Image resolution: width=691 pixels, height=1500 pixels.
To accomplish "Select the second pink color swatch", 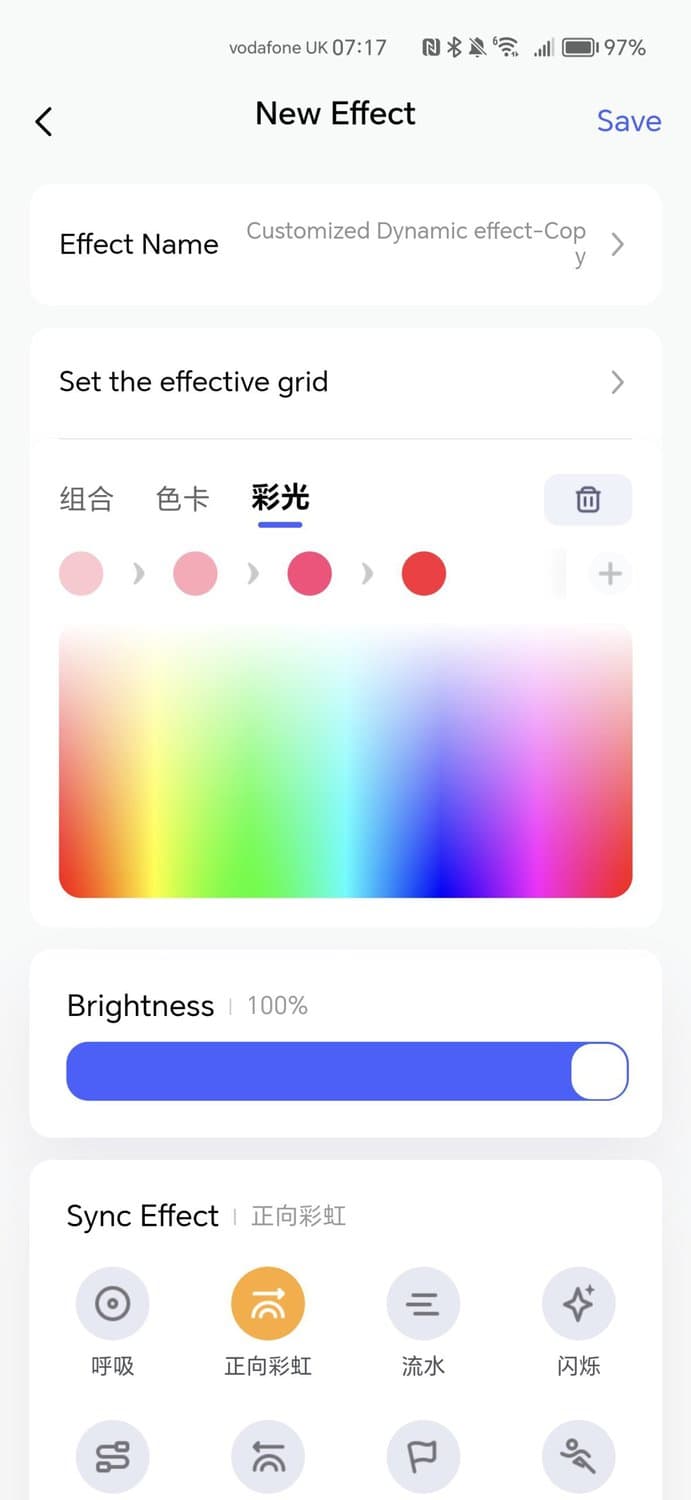I will [x=195, y=574].
